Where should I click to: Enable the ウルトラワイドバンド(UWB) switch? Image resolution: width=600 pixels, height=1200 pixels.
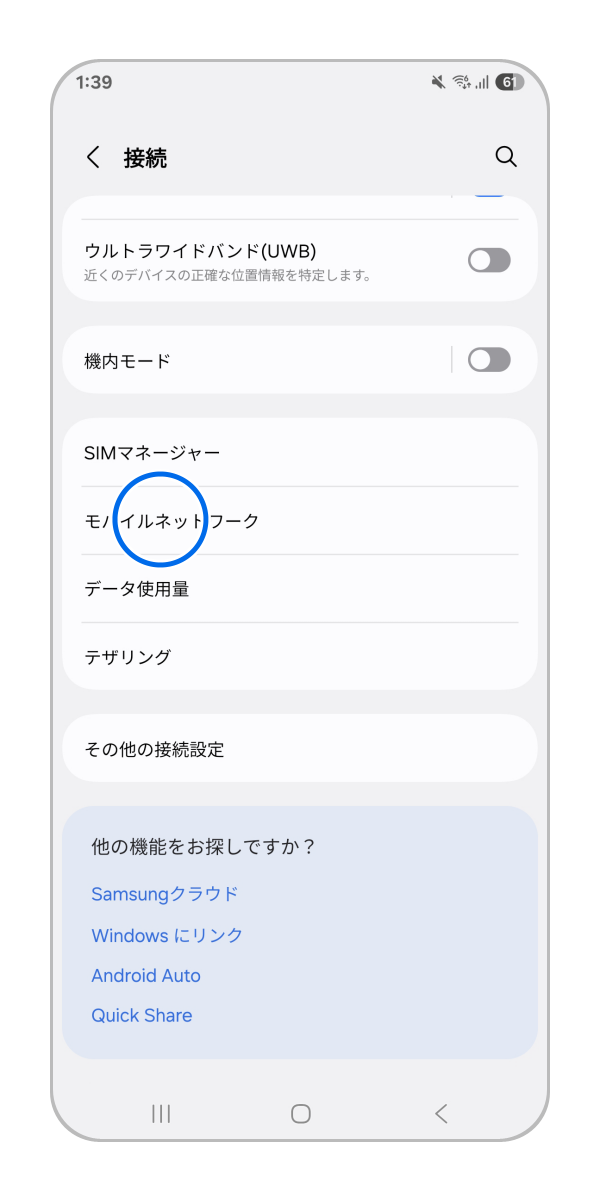(x=489, y=261)
